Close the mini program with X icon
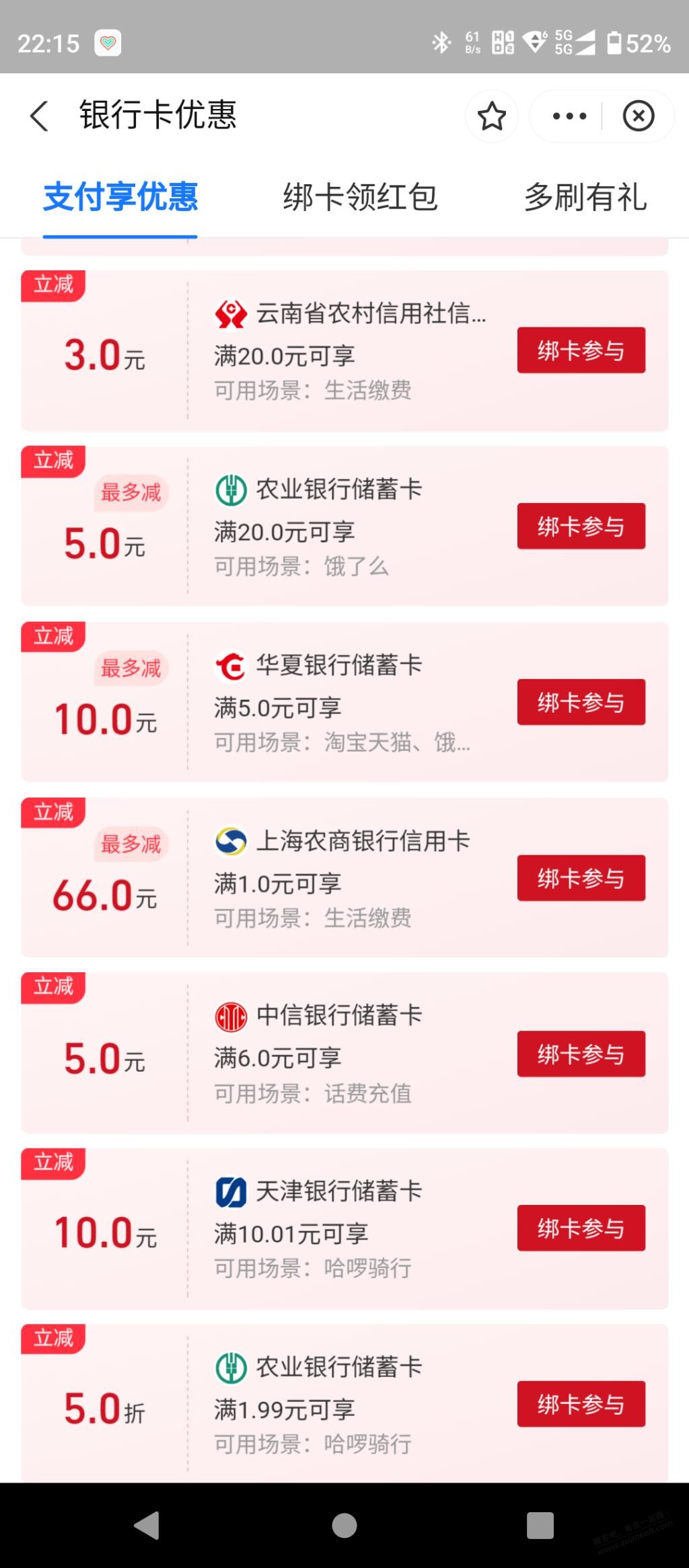Viewport: 689px width, 1568px height. (x=639, y=116)
